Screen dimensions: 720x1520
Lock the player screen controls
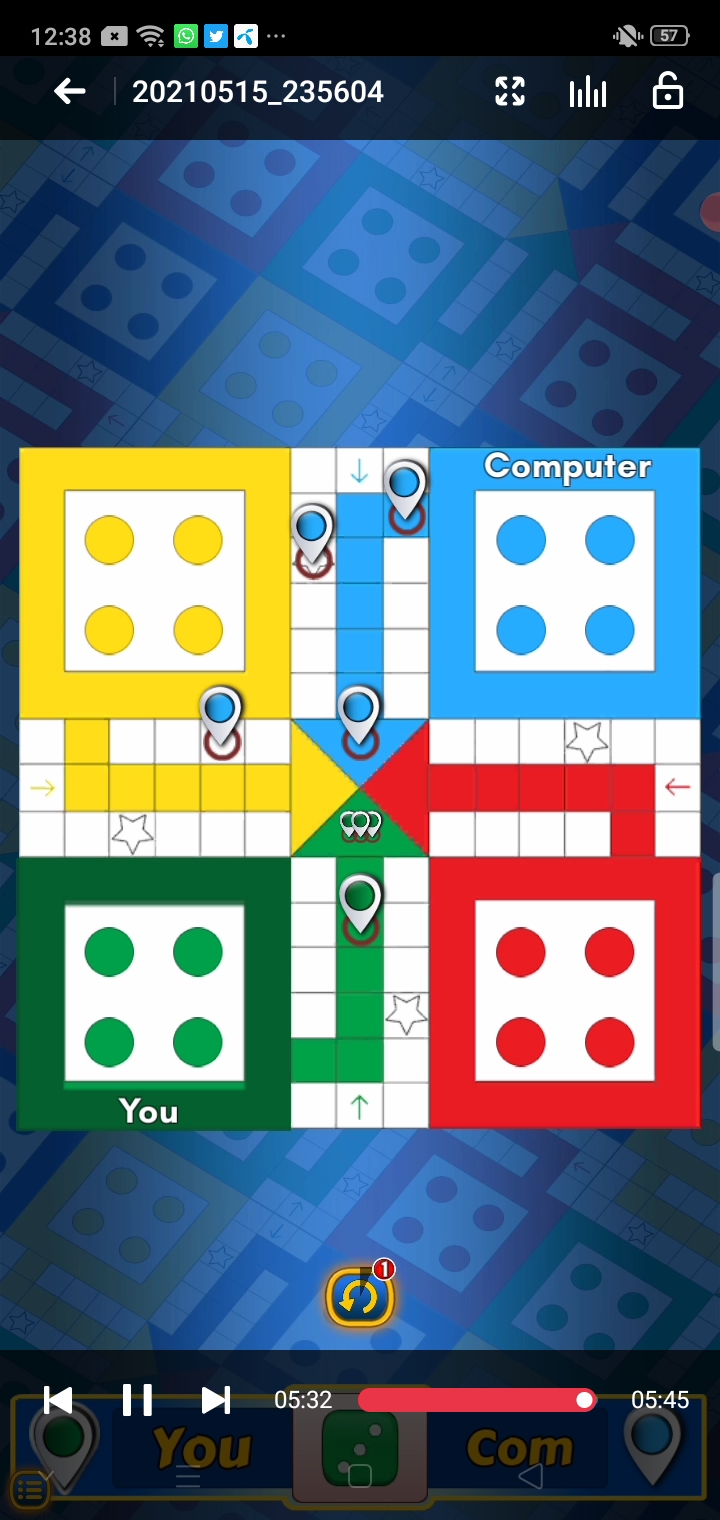click(667, 91)
